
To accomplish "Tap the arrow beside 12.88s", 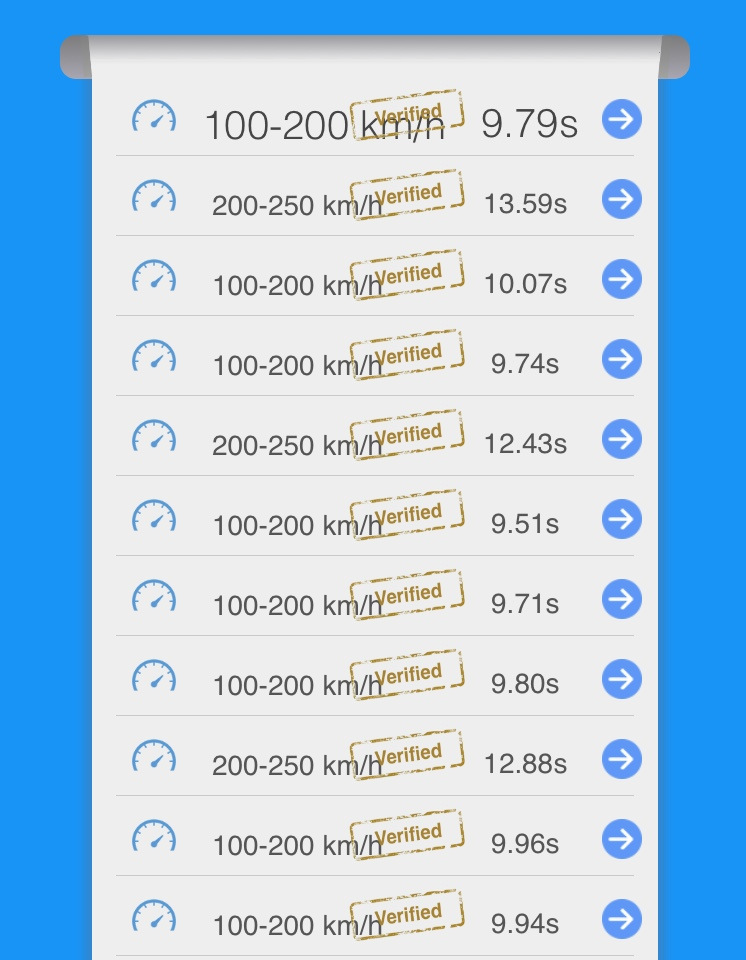I will click(621, 760).
